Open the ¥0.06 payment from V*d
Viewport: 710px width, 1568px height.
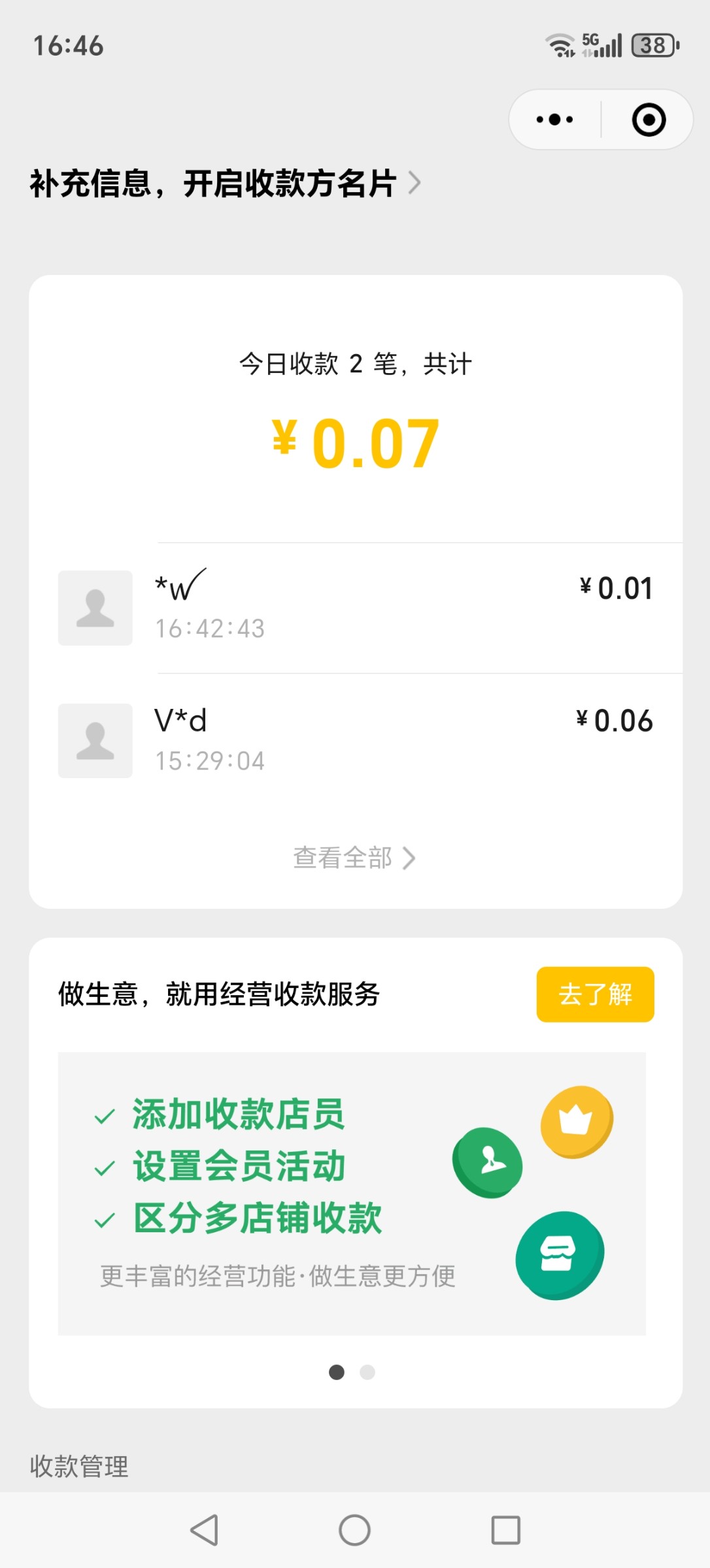click(356, 740)
